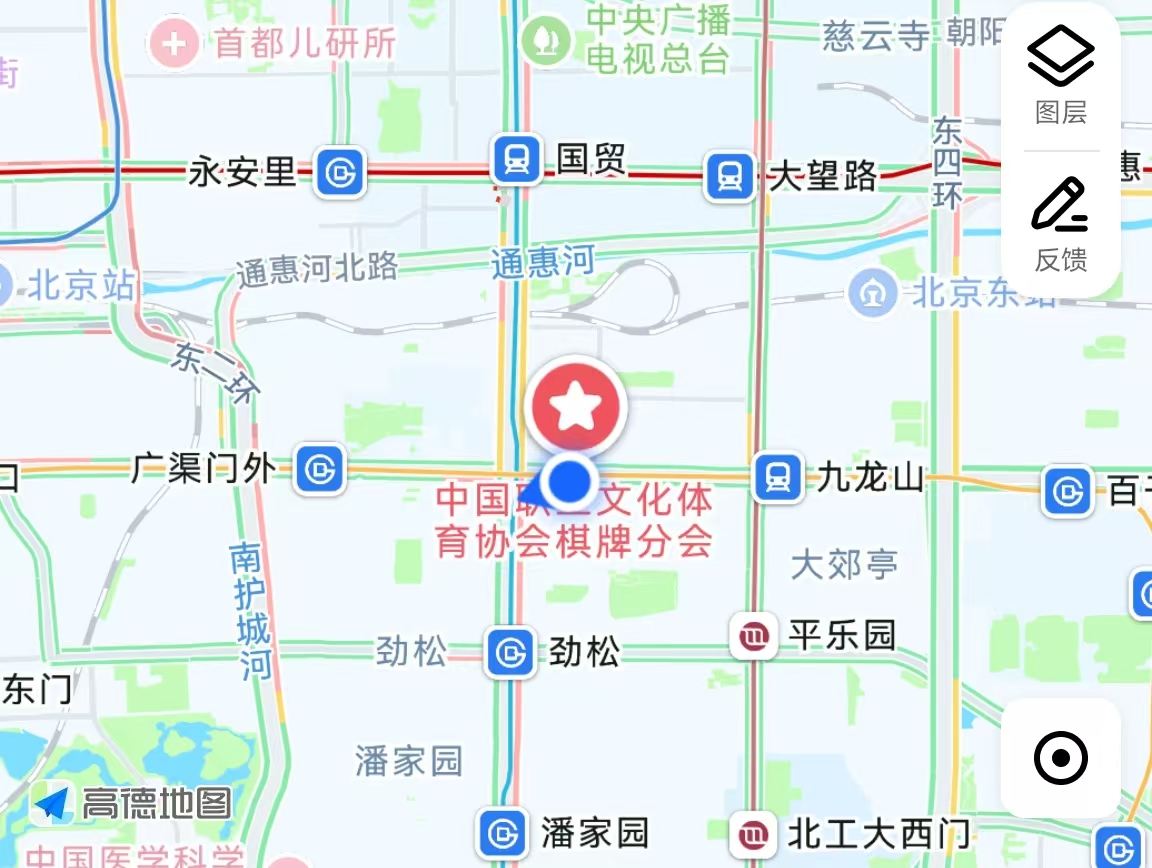
Task: Select the 潘家园 subway station marker
Action: click(x=503, y=833)
